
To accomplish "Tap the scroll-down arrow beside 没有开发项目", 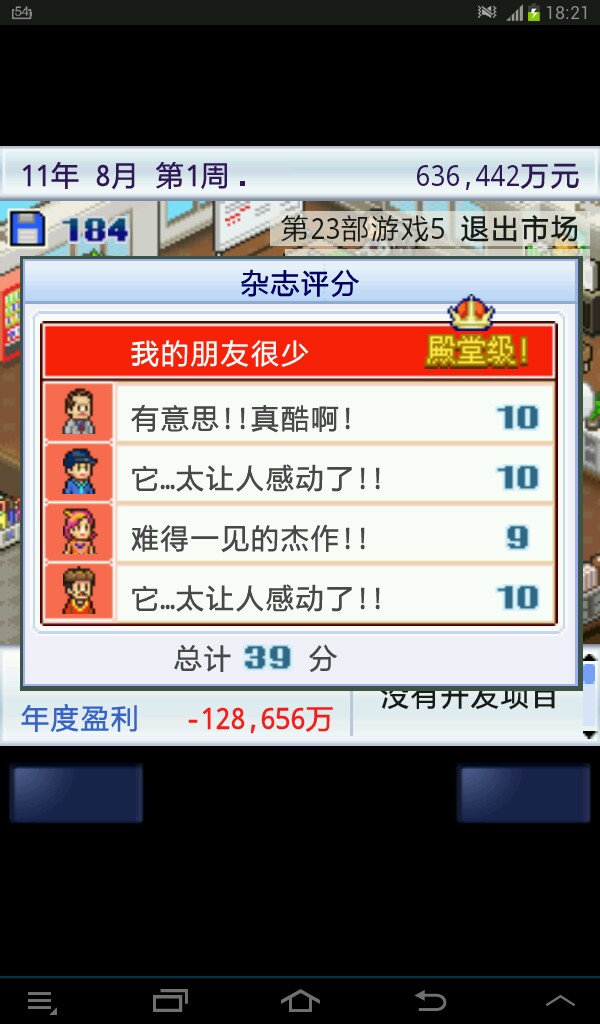I will tap(589, 734).
